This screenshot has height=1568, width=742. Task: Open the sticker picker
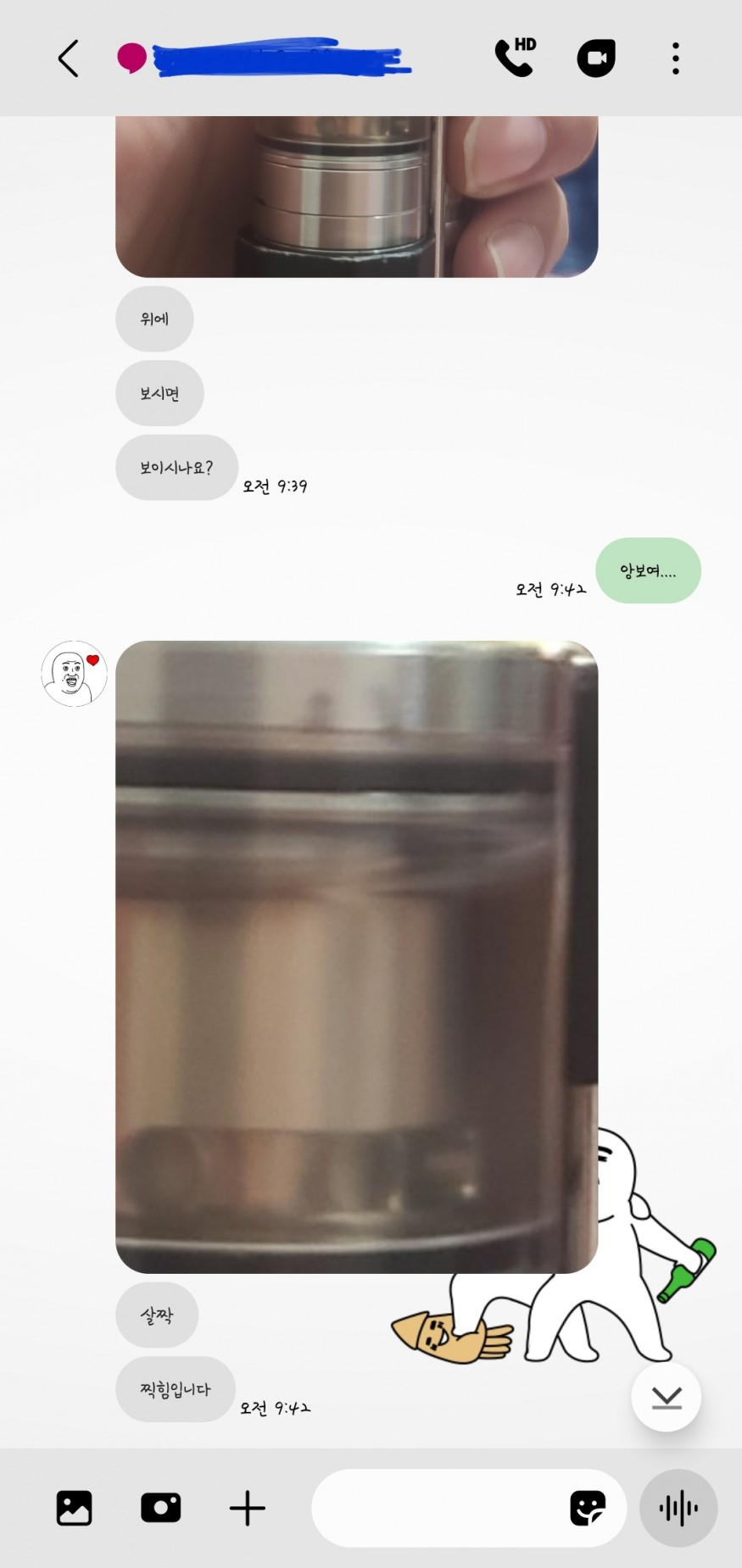point(587,1508)
